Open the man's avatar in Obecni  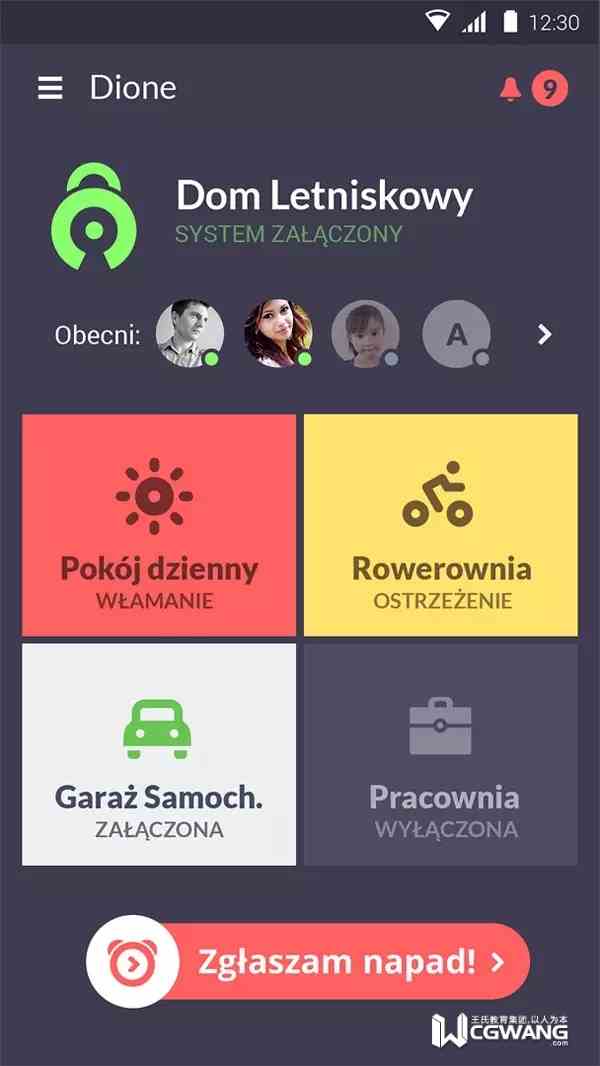(x=190, y=333)
